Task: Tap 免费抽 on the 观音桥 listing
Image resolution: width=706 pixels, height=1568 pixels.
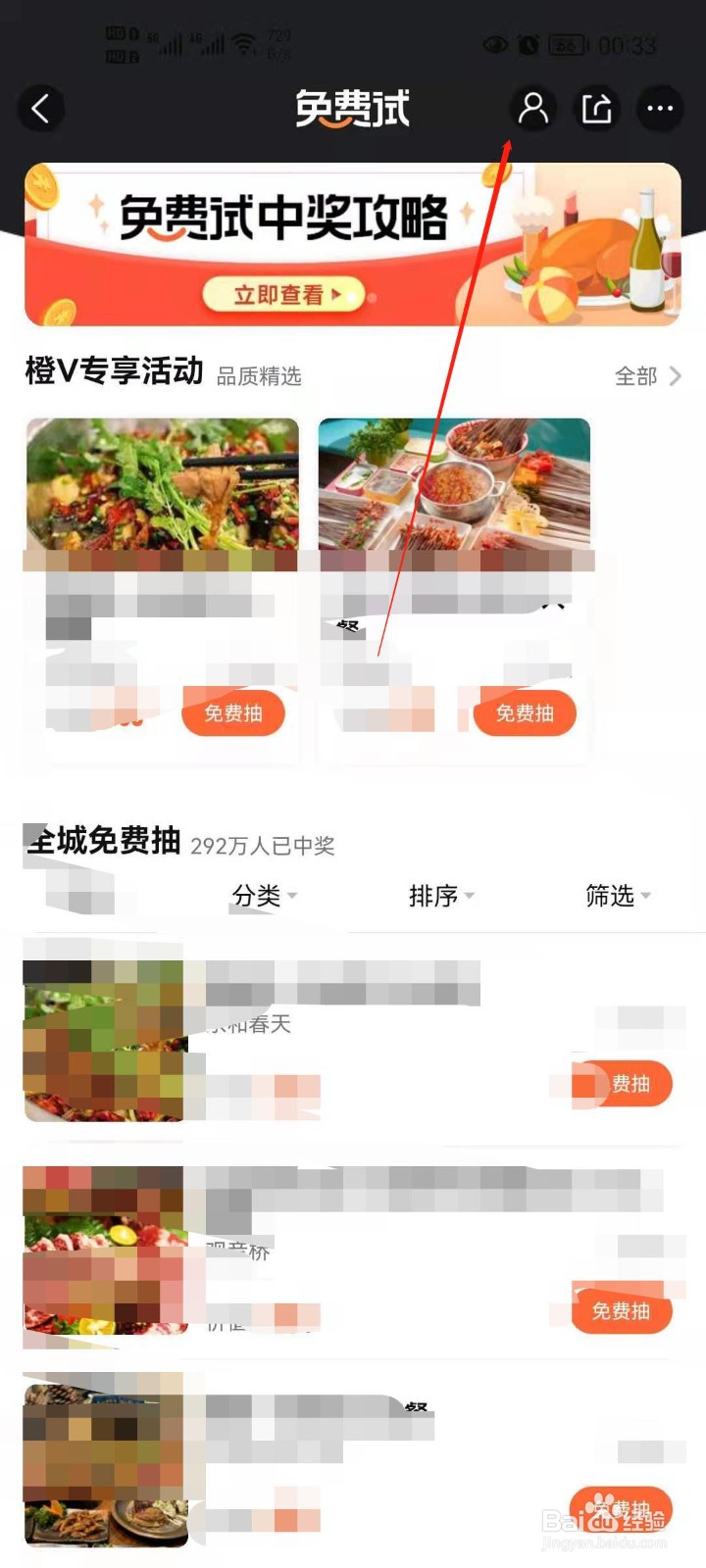Action: [622, 1311]
